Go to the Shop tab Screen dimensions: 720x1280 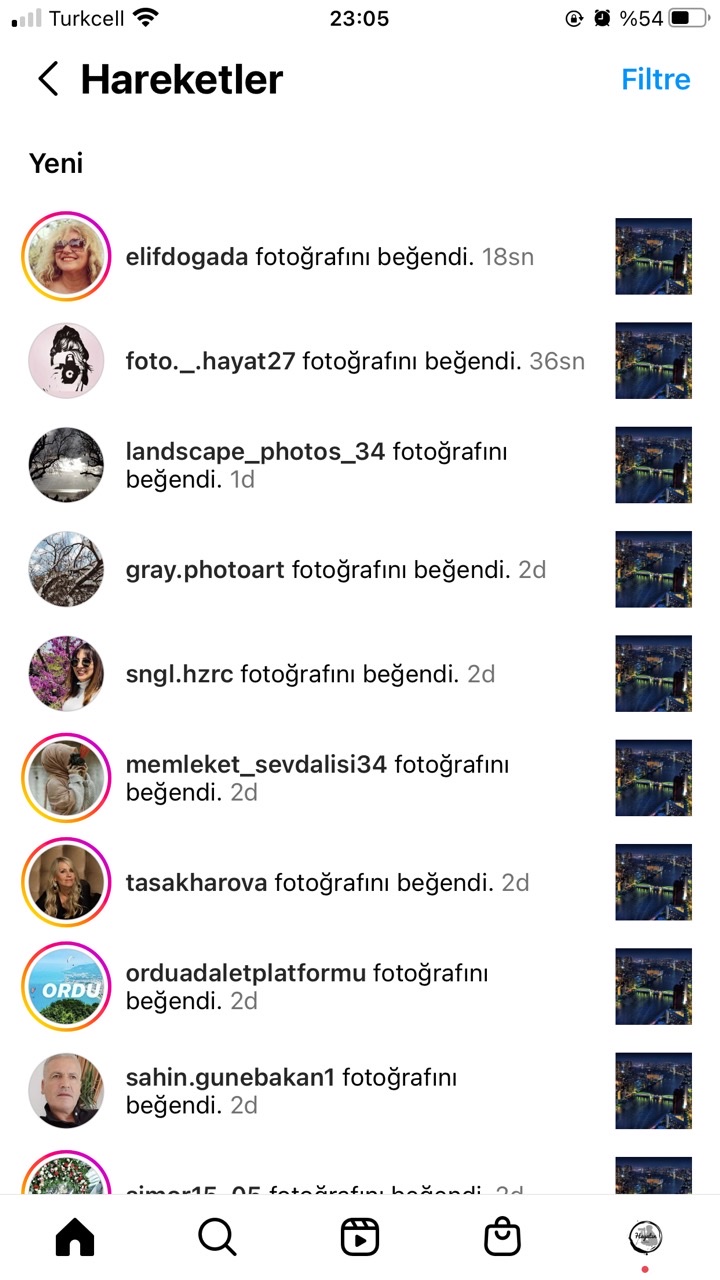click(x=502, y=1238)
